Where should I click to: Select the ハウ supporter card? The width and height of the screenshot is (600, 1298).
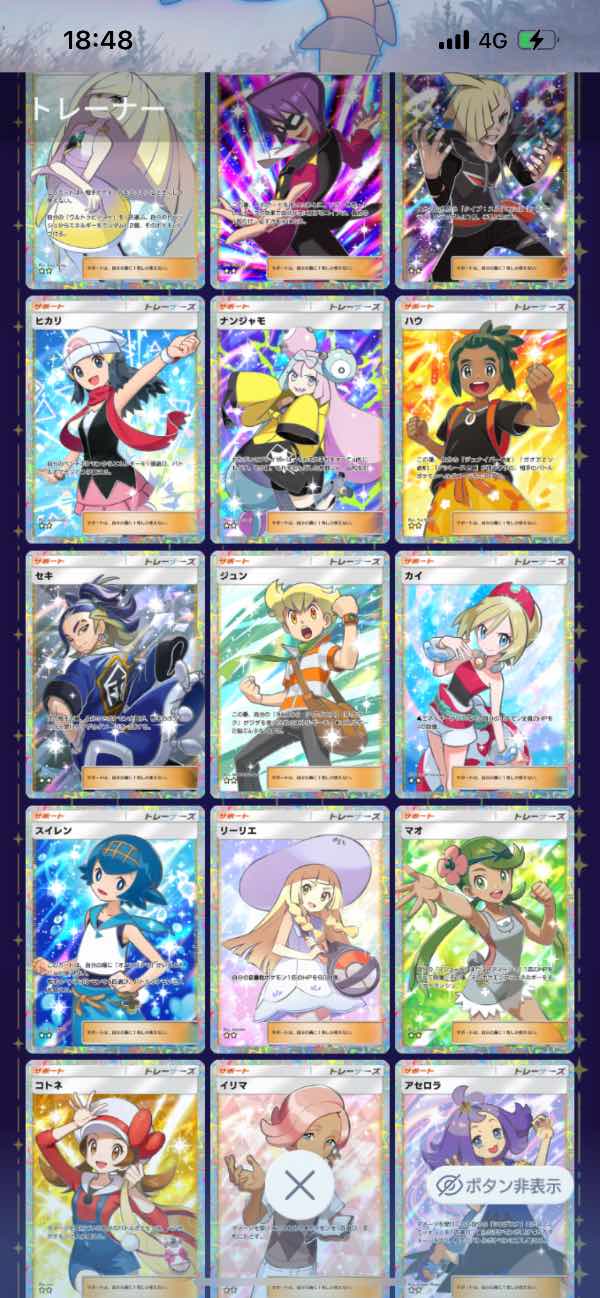pyautogui.click(x=486, y=419)
